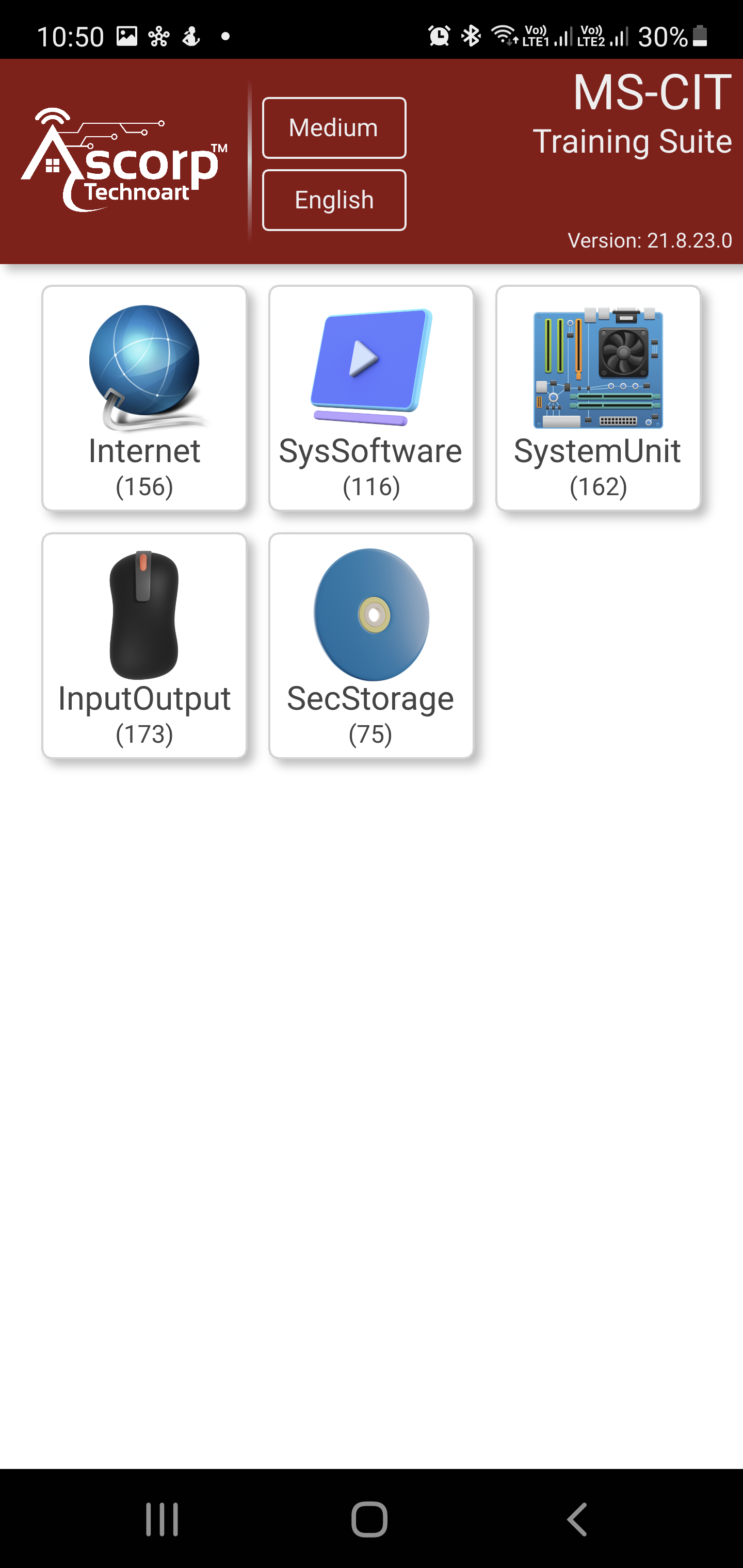Choose the SecStorage category card
The image size is (743, 1568).
pyautogui.click(x=371, y=646)
